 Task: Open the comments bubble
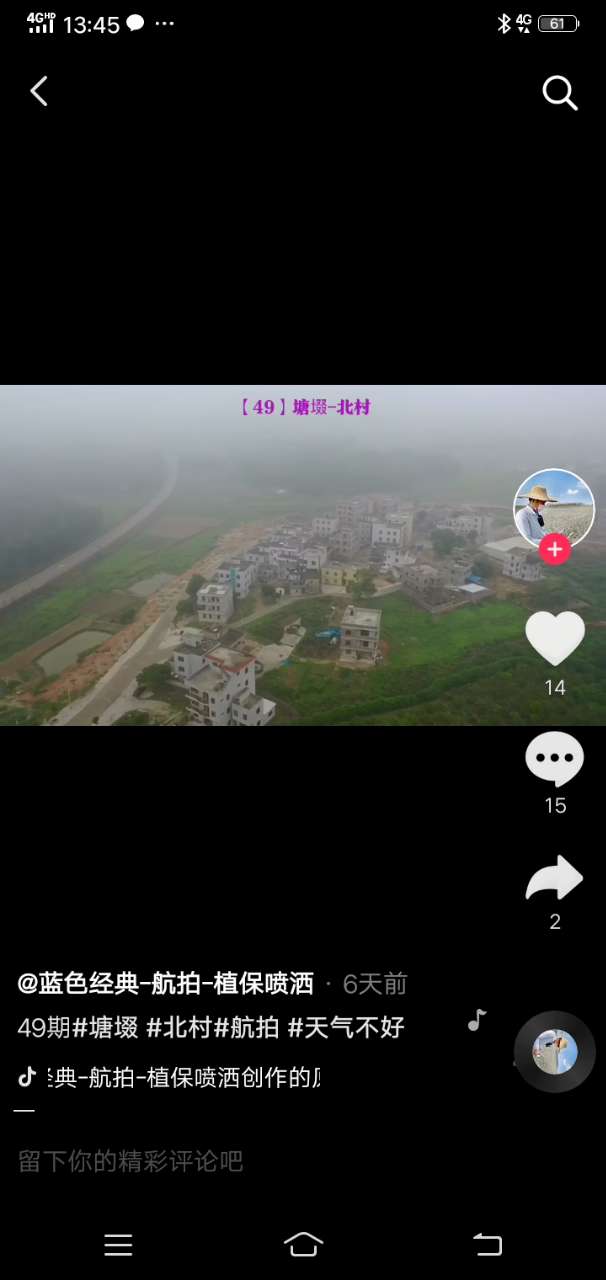pos(555,760)
